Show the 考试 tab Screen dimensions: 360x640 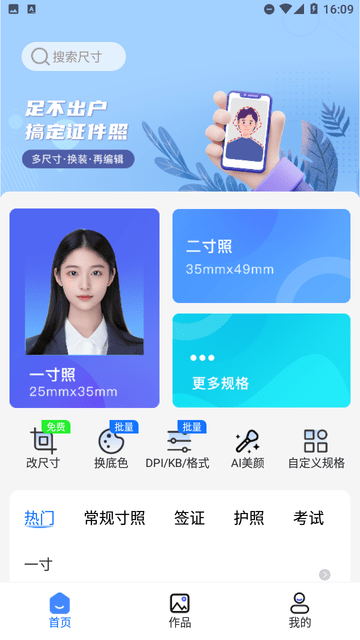click(x=309, y=518)
